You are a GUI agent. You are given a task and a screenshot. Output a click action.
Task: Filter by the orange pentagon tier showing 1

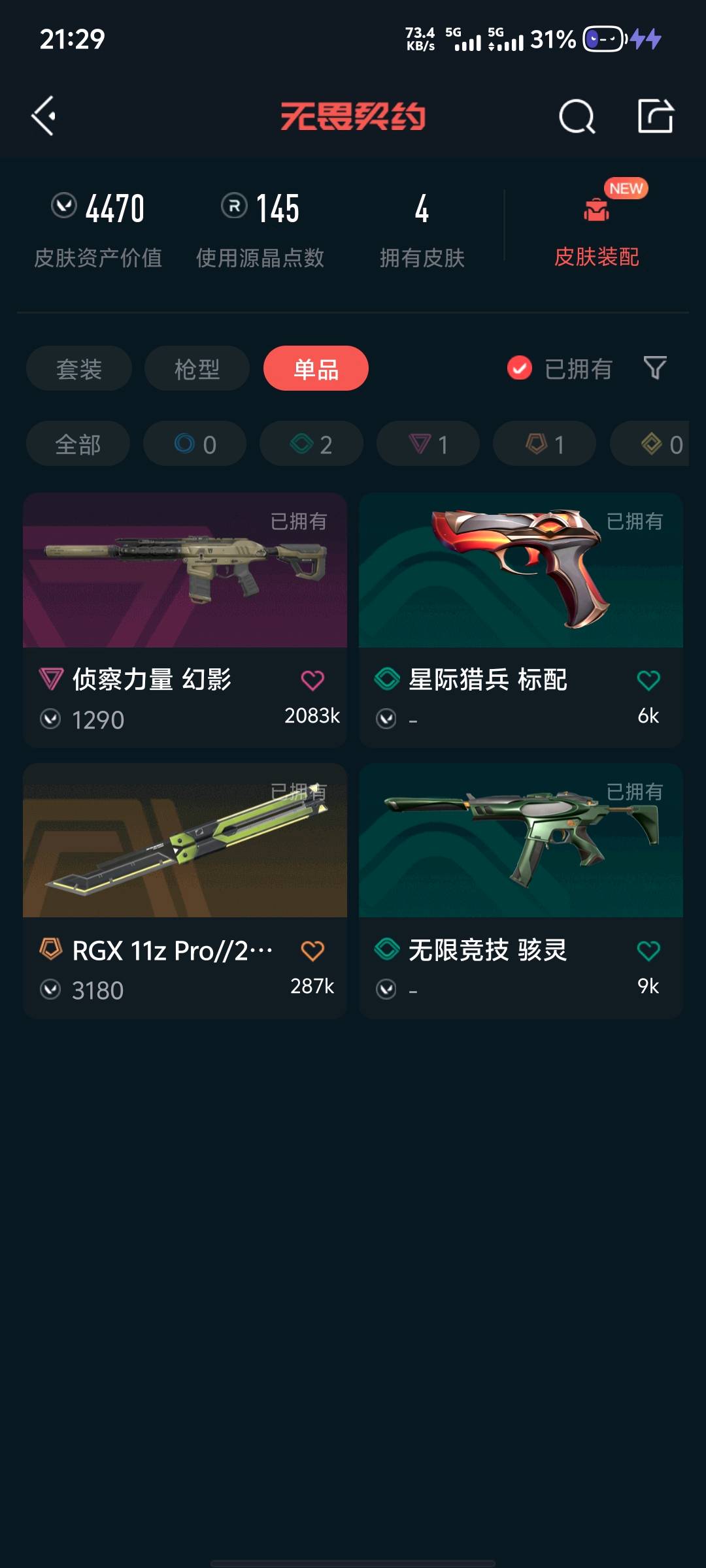point(545,444)
